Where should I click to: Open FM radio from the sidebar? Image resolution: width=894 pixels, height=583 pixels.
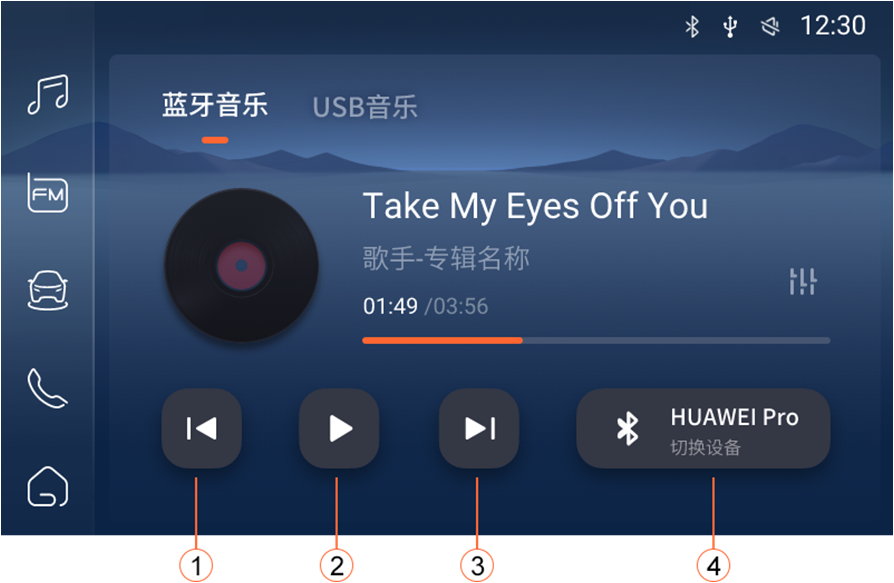point(48,192)
